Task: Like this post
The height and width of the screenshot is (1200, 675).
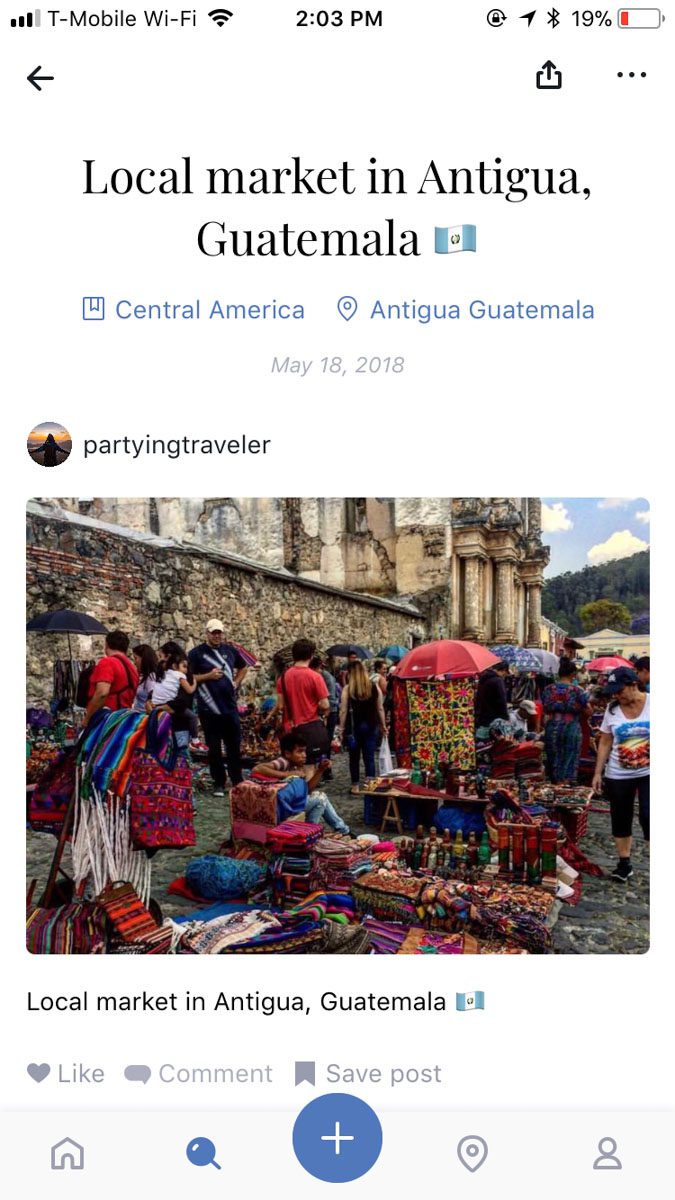Action: point(66,1073)
